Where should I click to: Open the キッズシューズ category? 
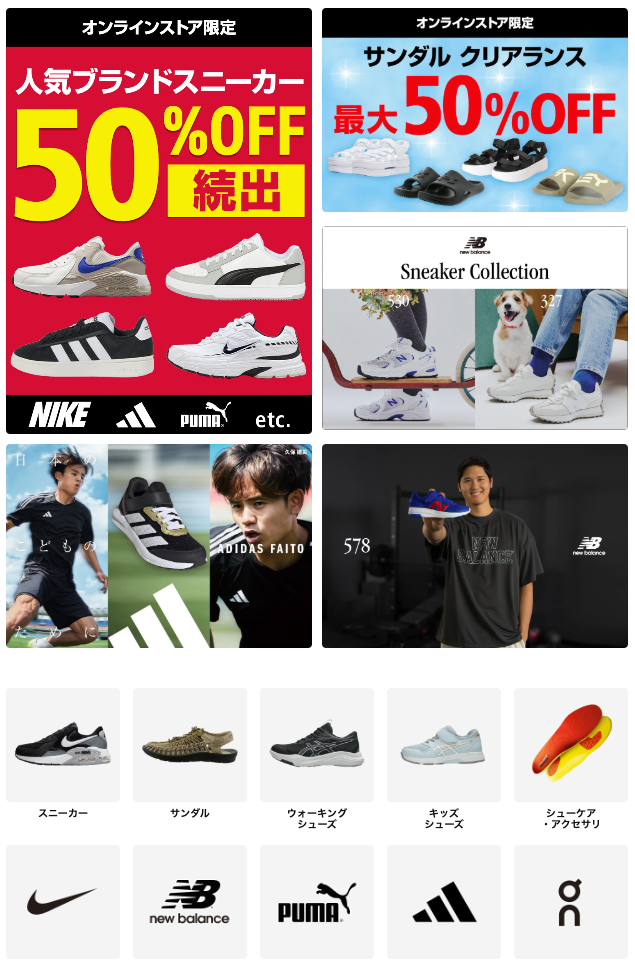pyautogui.click(x=444, y=746)
